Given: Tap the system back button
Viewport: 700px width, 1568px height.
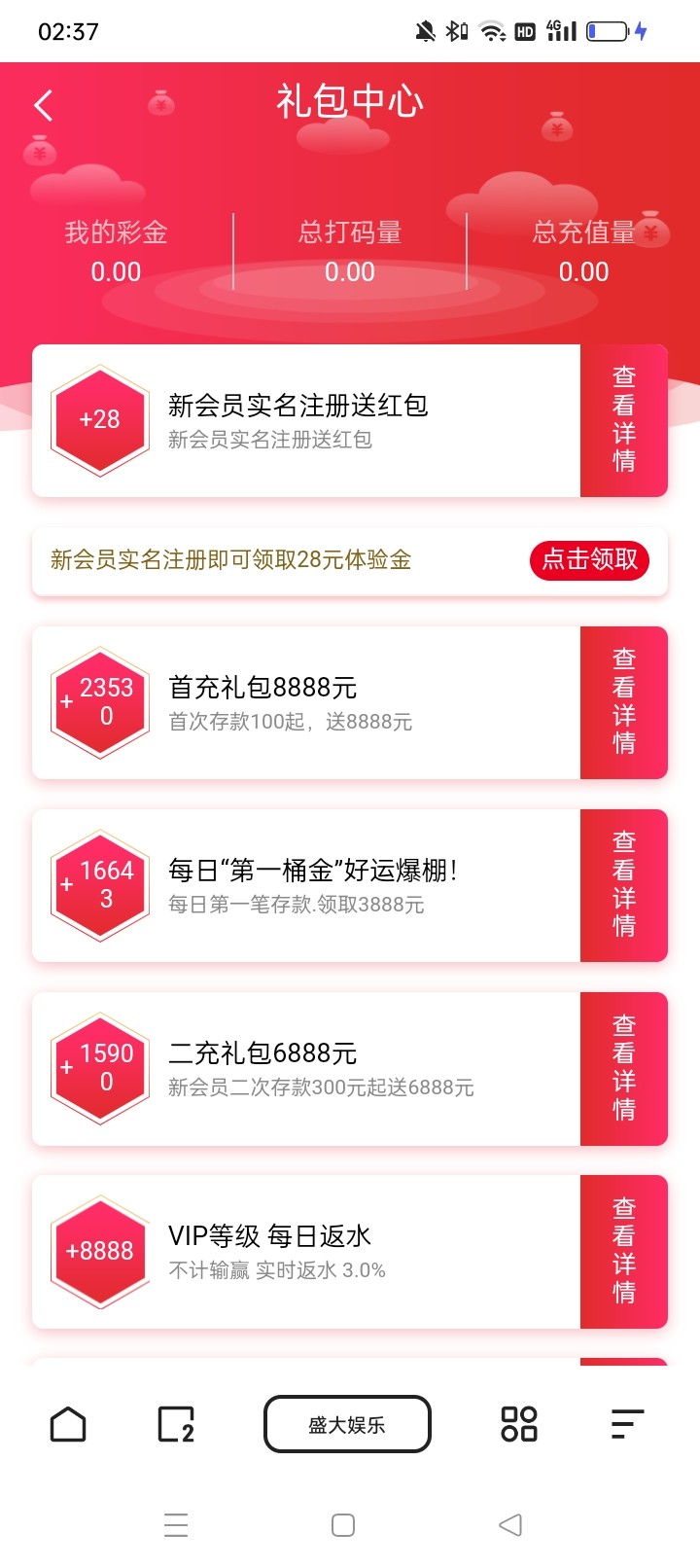Looking at the screenshot, I should 510,1524.
